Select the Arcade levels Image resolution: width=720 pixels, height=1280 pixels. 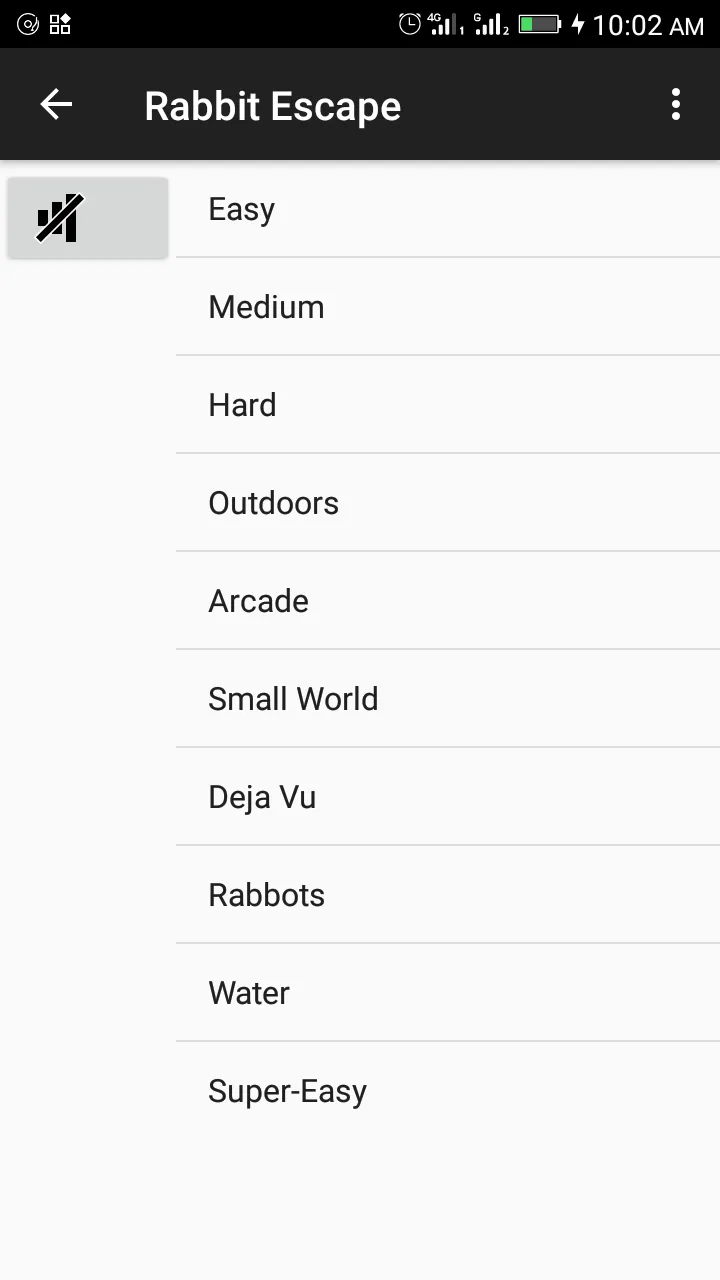point(448,601)
